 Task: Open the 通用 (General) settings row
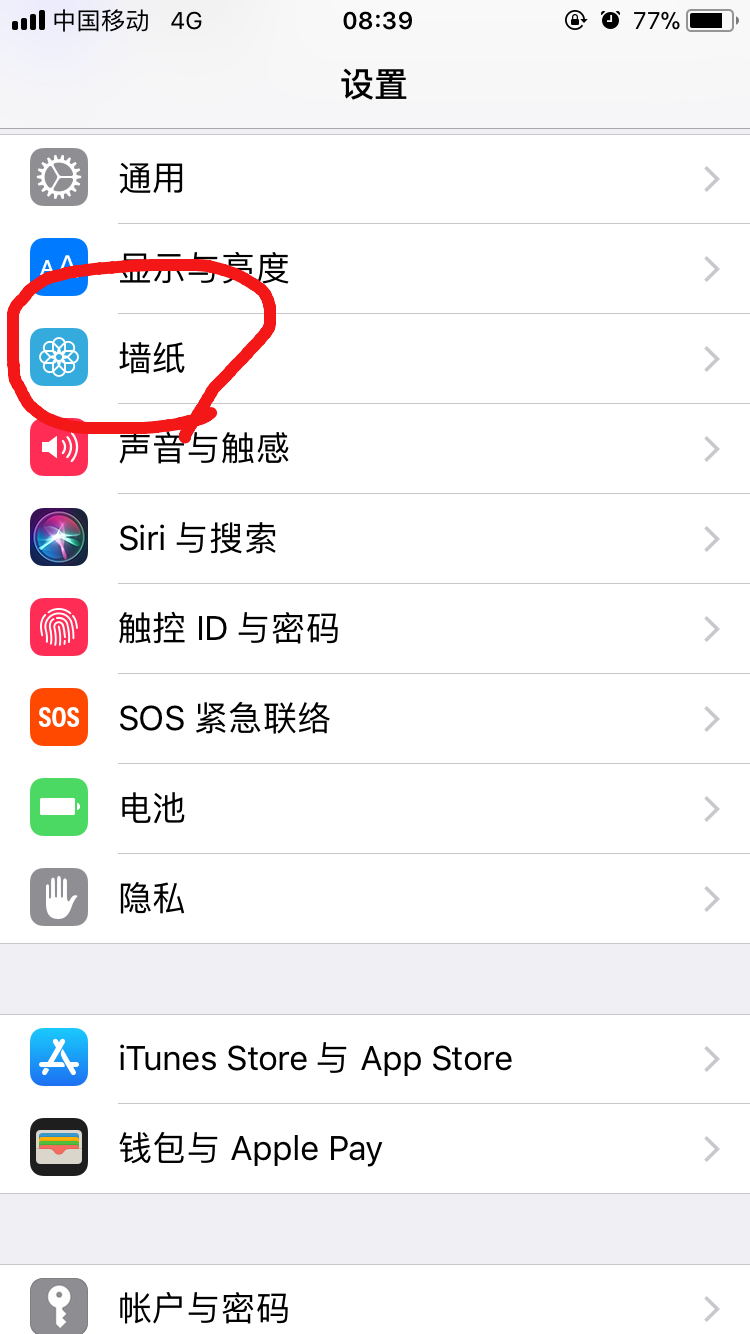[x=375, y=179]
